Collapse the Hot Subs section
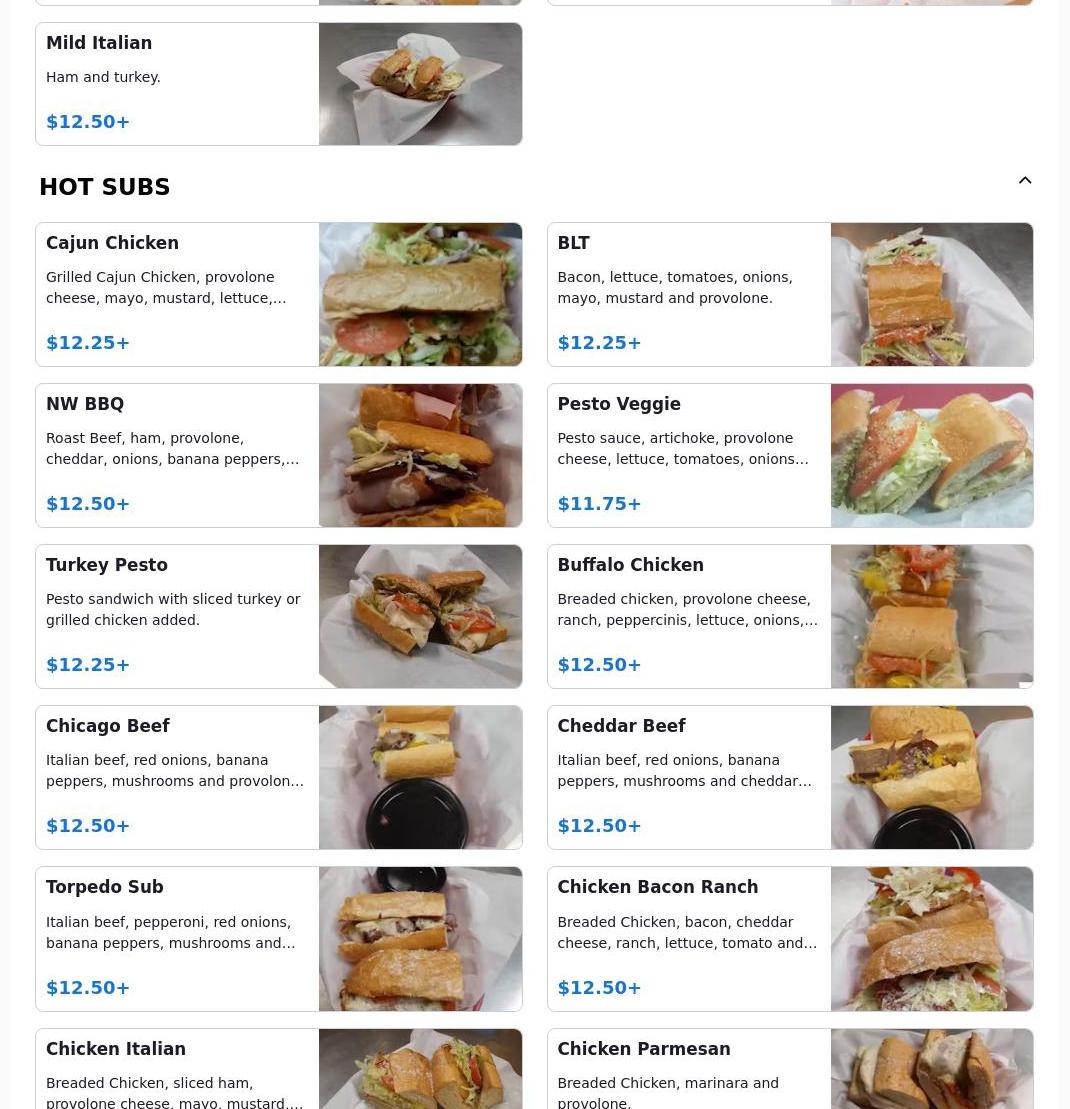This screenshot has width=1070, height=1109. (1024, 181)
